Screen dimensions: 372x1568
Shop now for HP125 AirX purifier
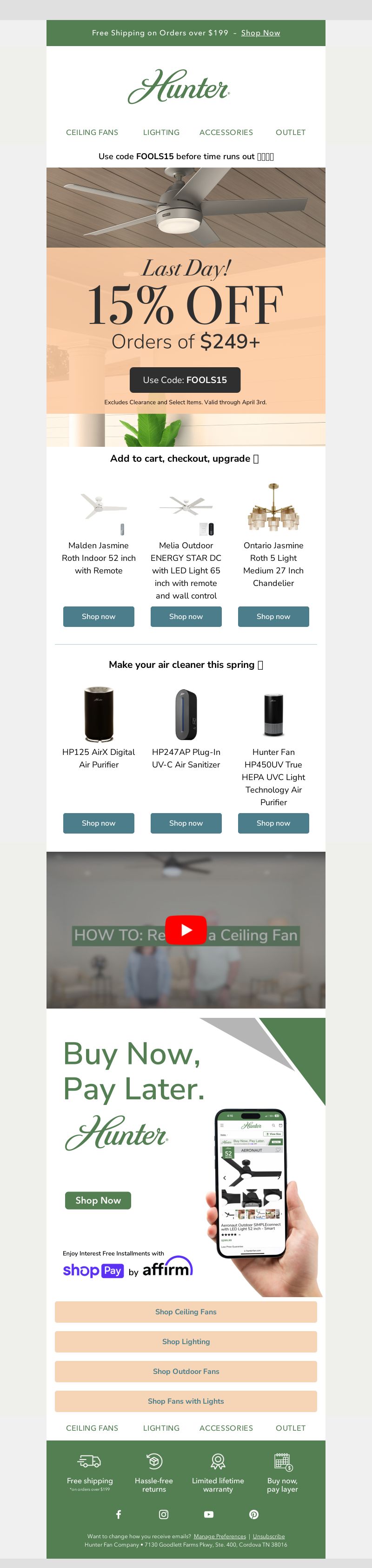pyautogui.click(x=99, y=823)
